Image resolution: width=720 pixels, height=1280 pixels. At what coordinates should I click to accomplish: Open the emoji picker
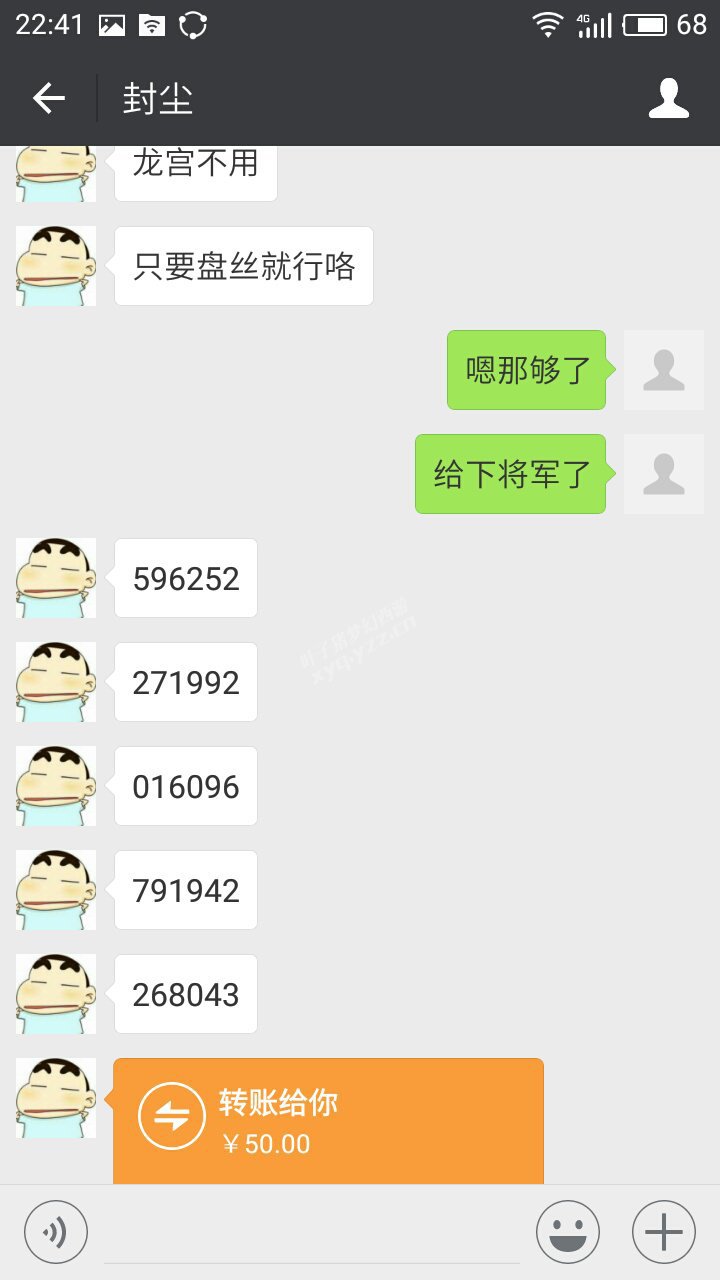click(567, 1232)
